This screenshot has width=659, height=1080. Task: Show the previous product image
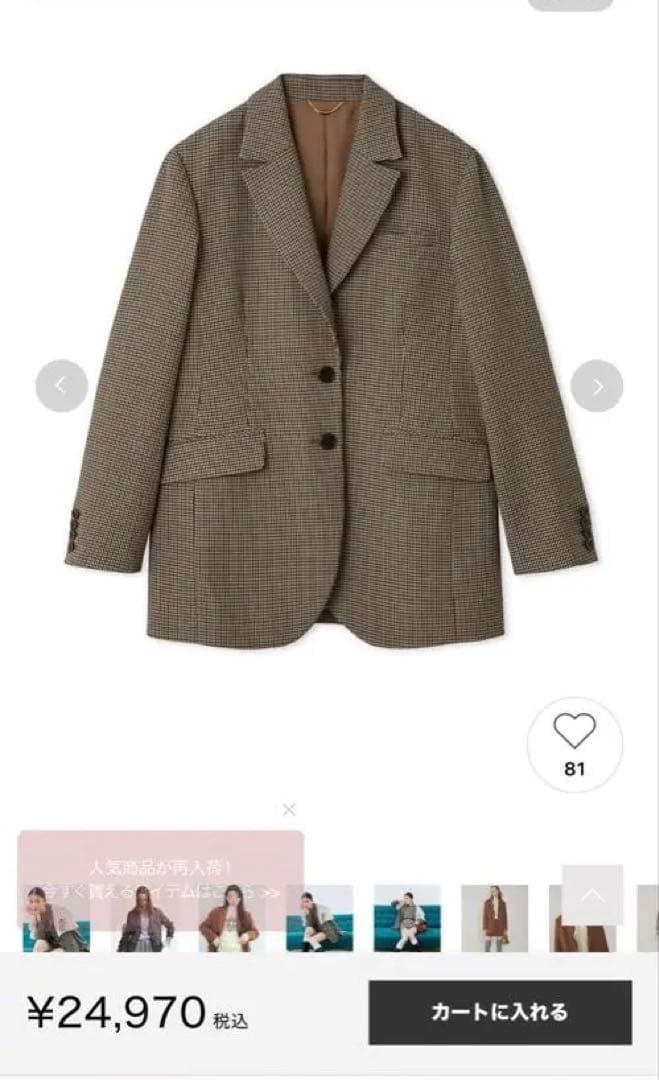click(62, 386)
